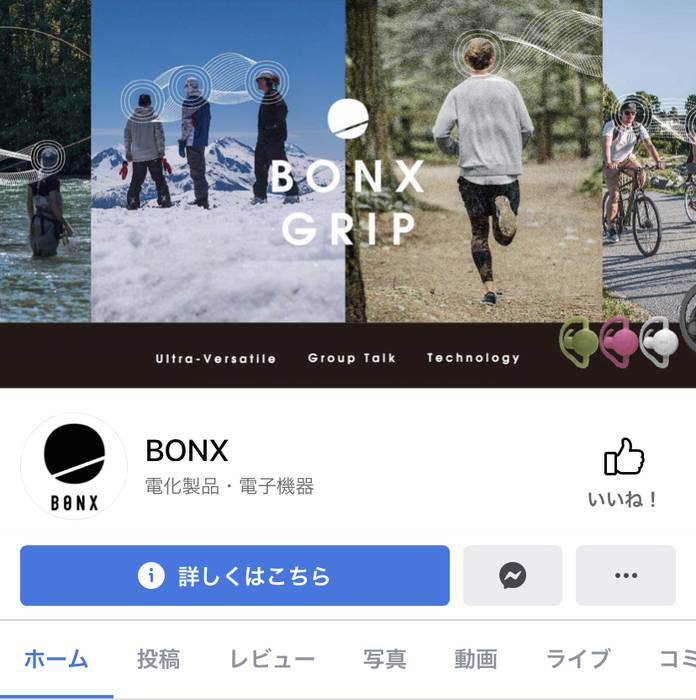Go to the 動画 tab
The width and height of the screenshot is (696, 700).
[x=475, y=659]
